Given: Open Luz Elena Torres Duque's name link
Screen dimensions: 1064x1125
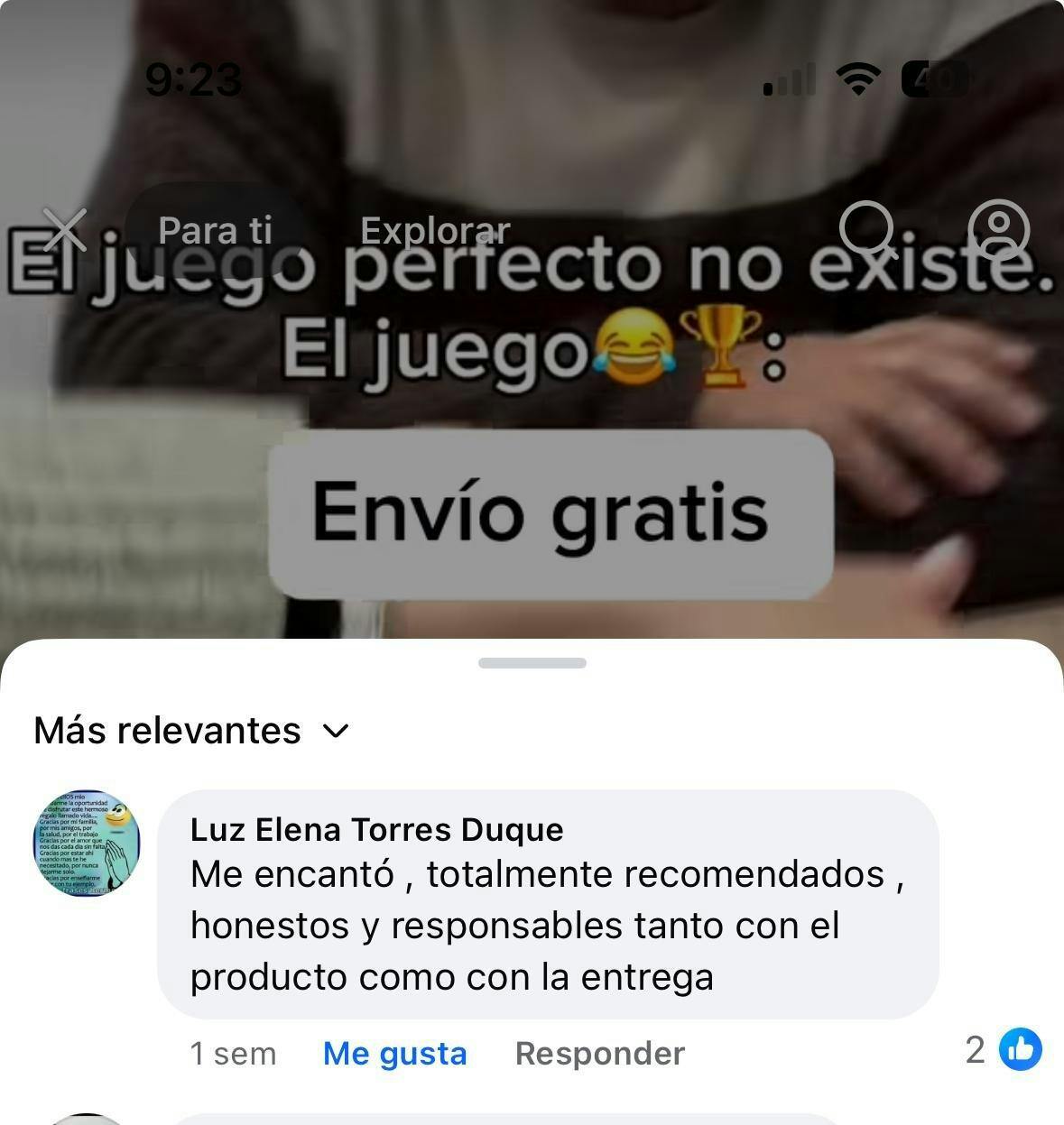Looking at the screenshot, I should click(376, 829).
